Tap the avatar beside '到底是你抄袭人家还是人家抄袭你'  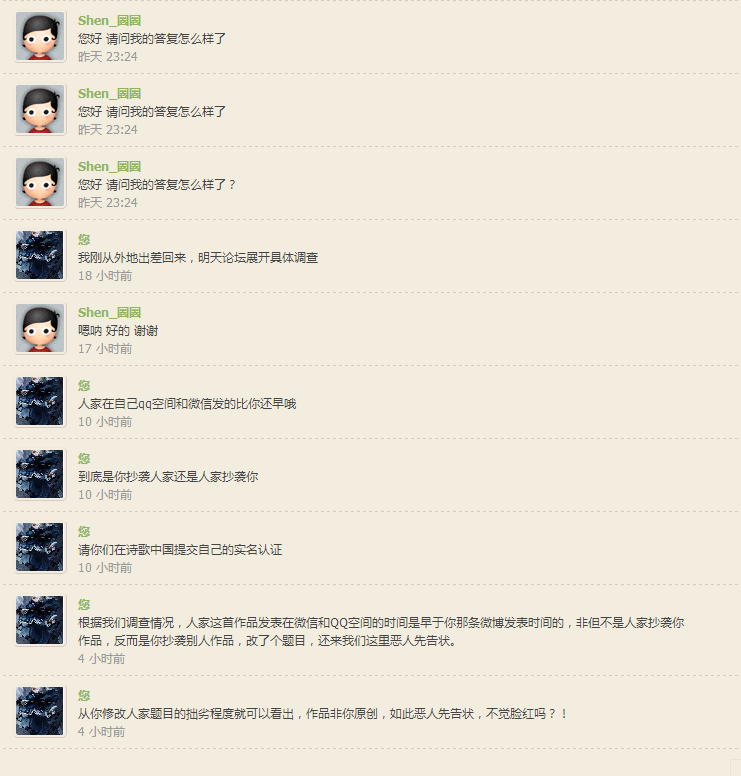point(40,474)
